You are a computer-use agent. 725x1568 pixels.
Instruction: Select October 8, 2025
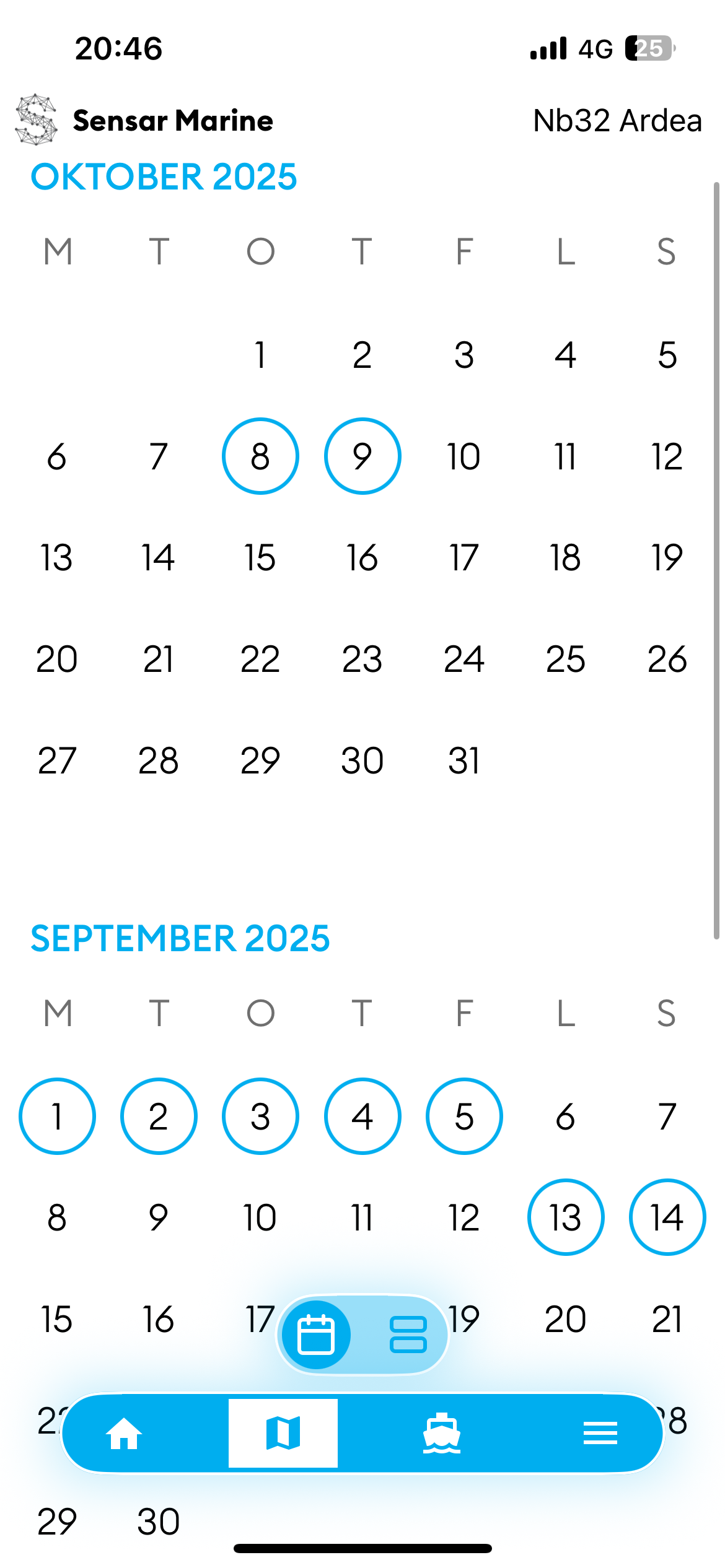pos(260,456)
